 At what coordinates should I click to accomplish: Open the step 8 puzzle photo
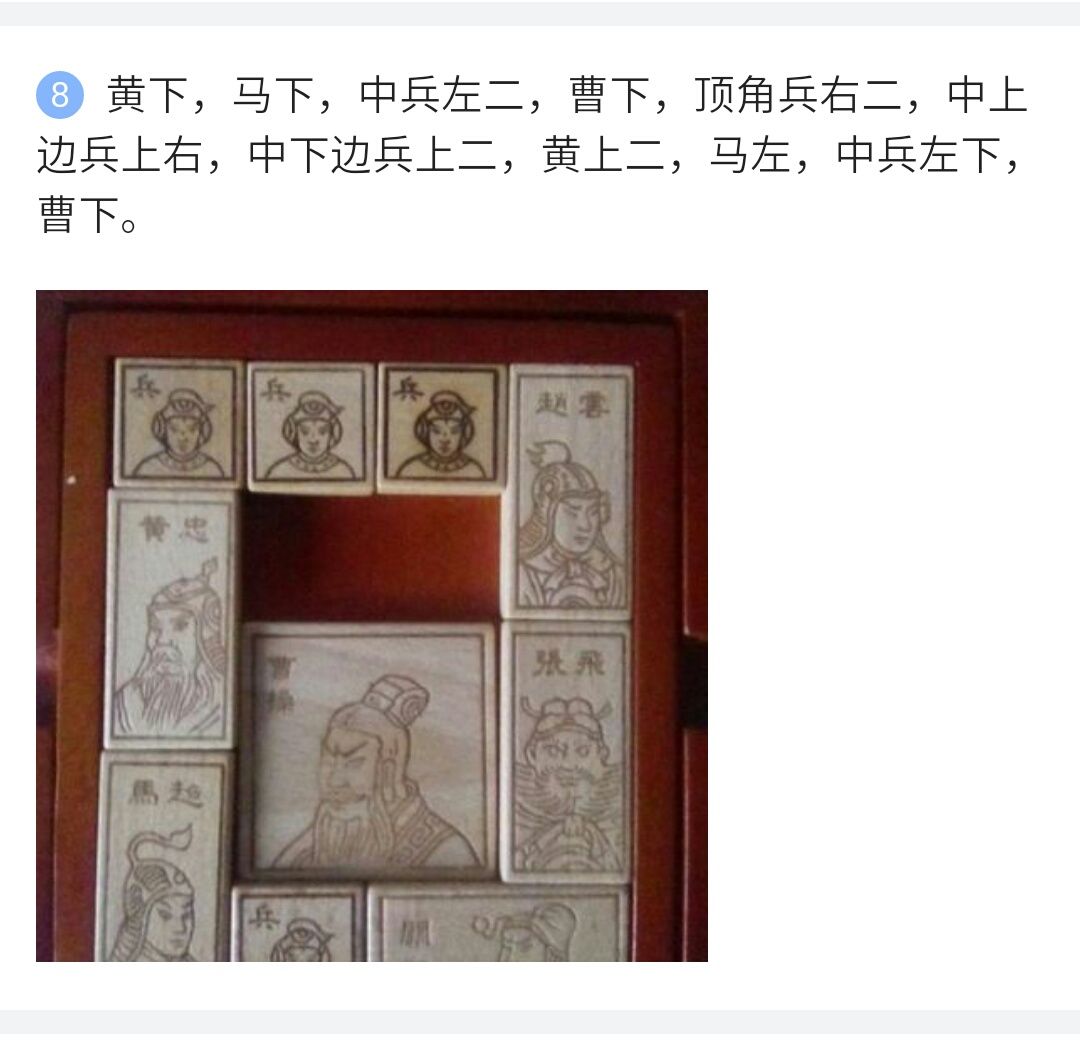pyautogui.click(x=371, y=626)
